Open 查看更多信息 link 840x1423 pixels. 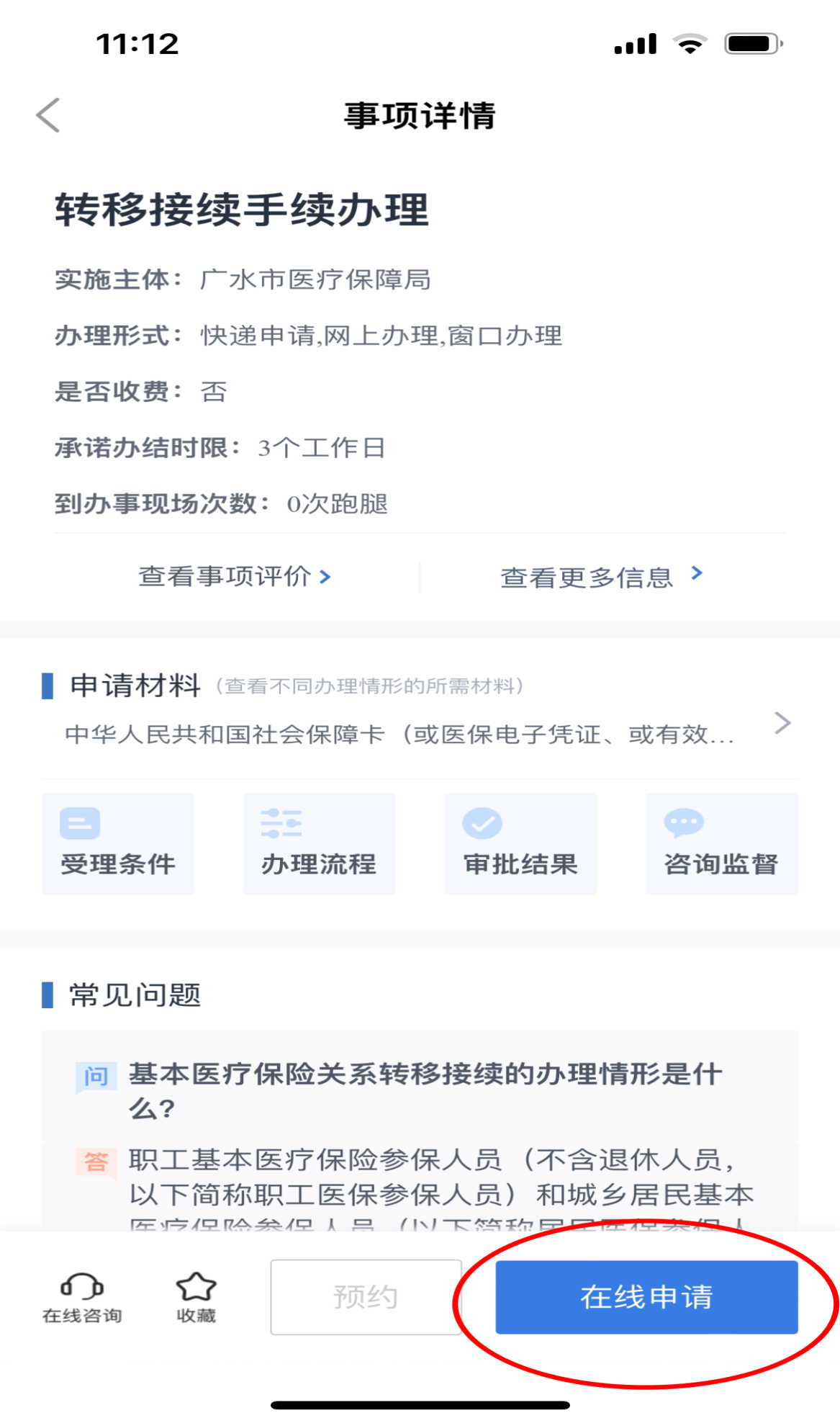601,577
